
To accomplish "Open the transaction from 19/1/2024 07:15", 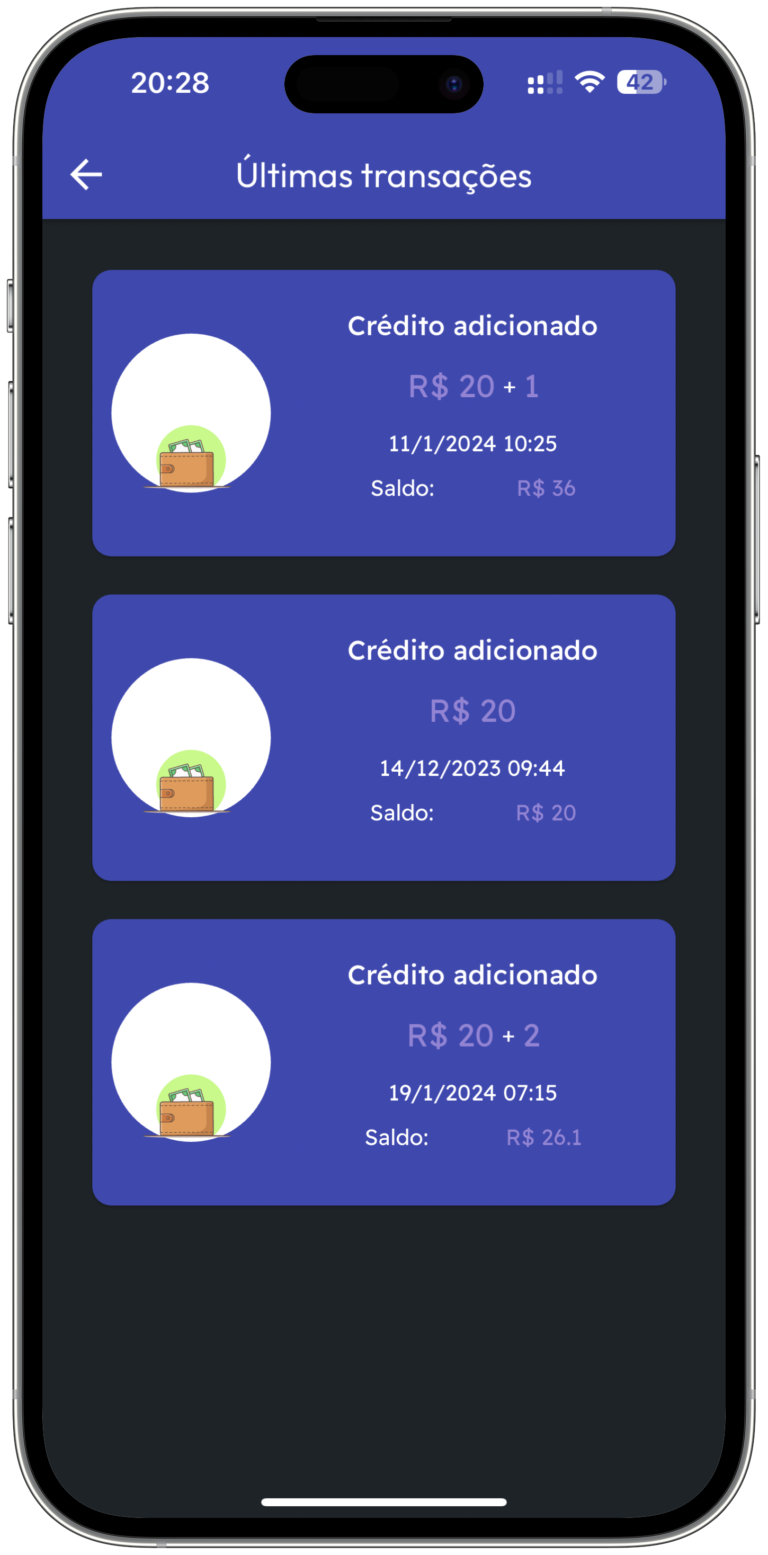I will (384, 1062).
